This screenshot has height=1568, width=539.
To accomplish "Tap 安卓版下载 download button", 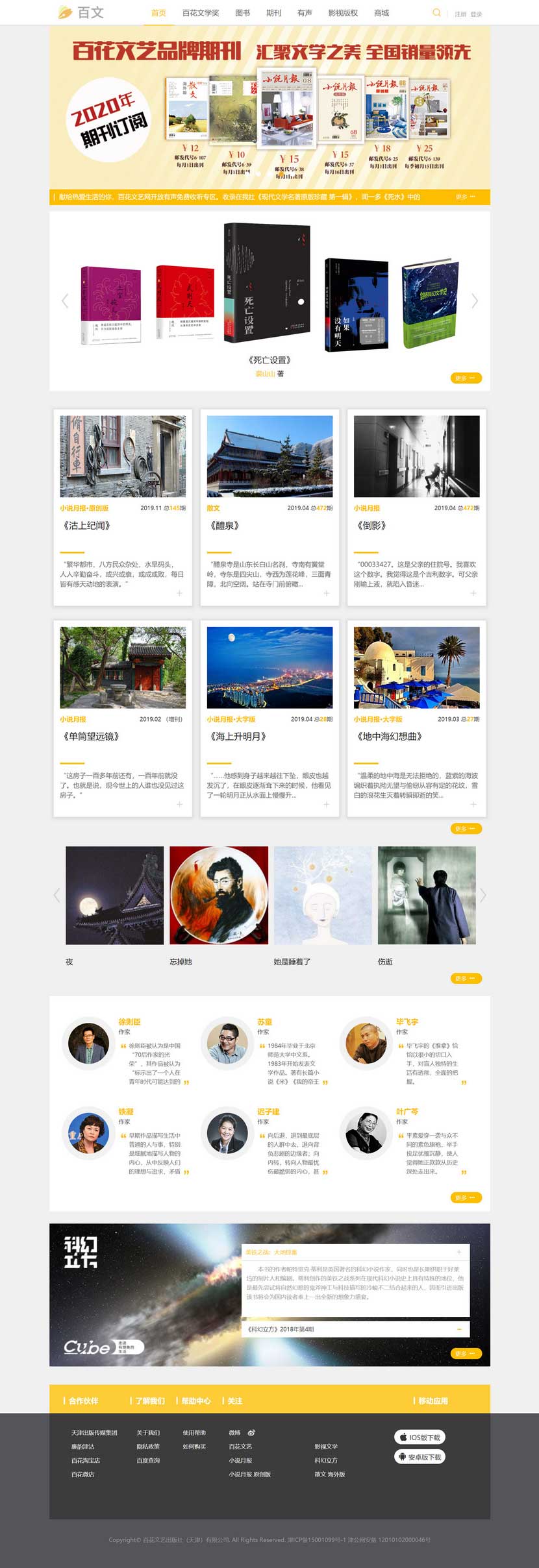I will 420,1456.
